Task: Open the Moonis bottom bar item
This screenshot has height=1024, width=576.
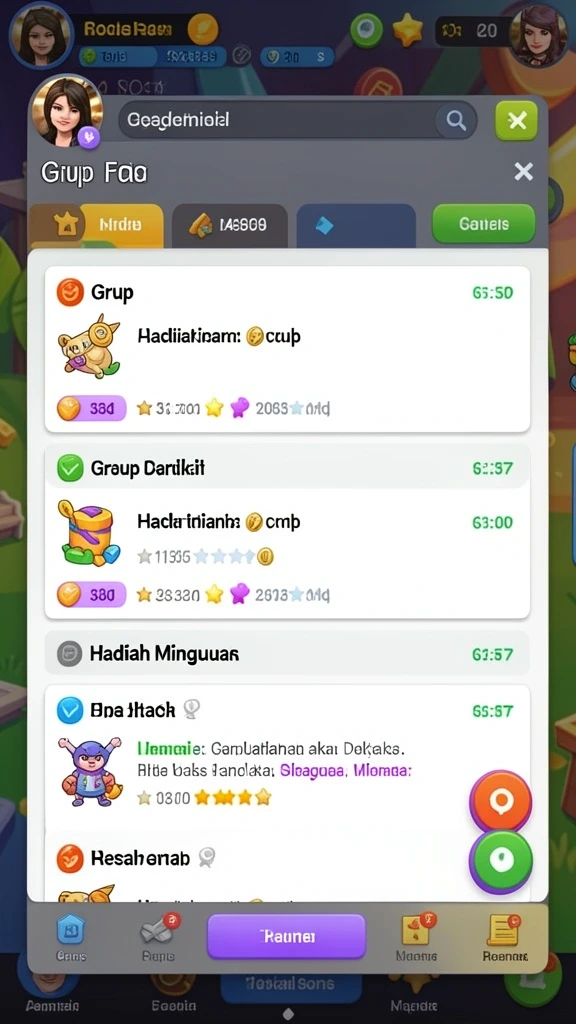Action: 417,937
